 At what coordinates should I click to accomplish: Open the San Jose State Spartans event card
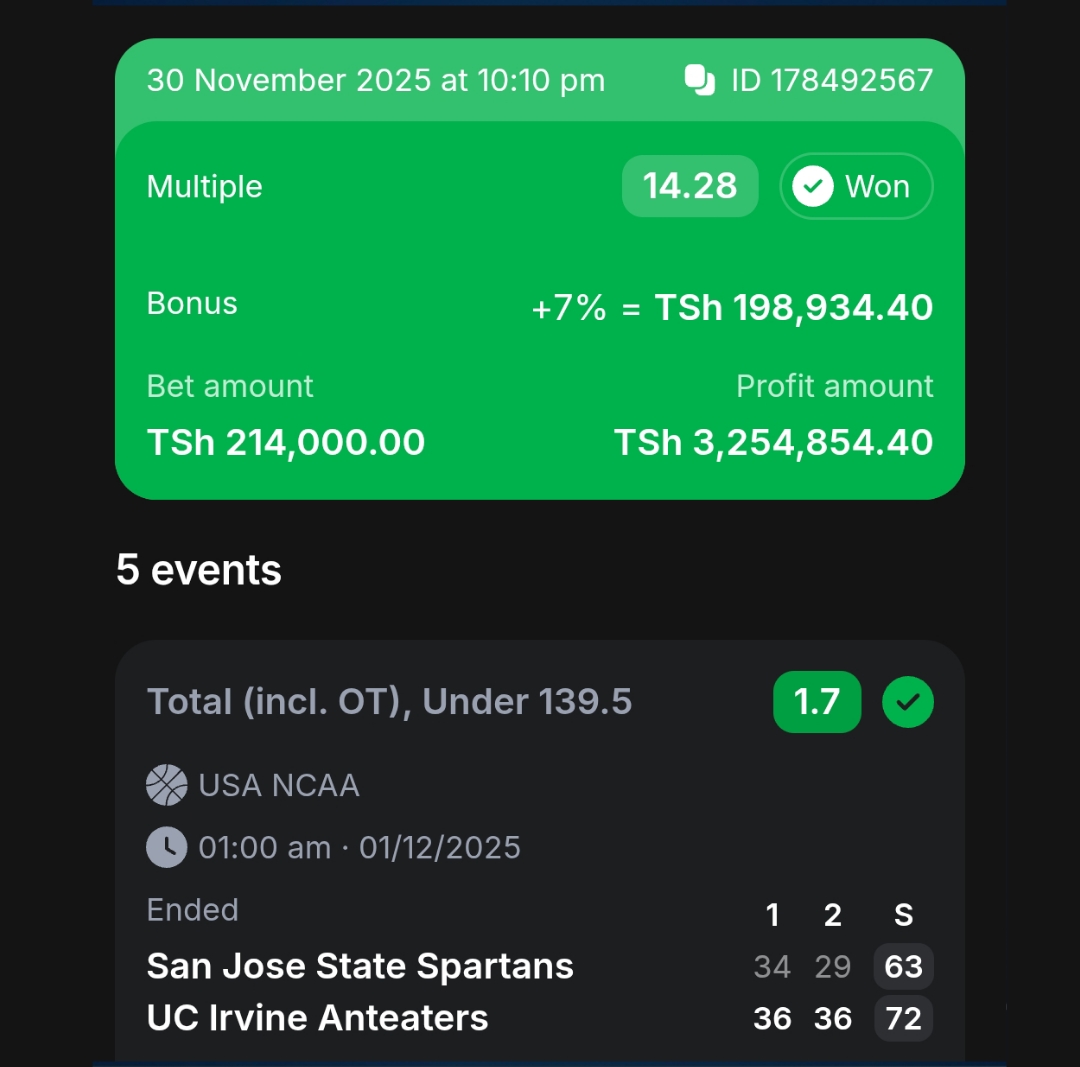coord(360,966)
